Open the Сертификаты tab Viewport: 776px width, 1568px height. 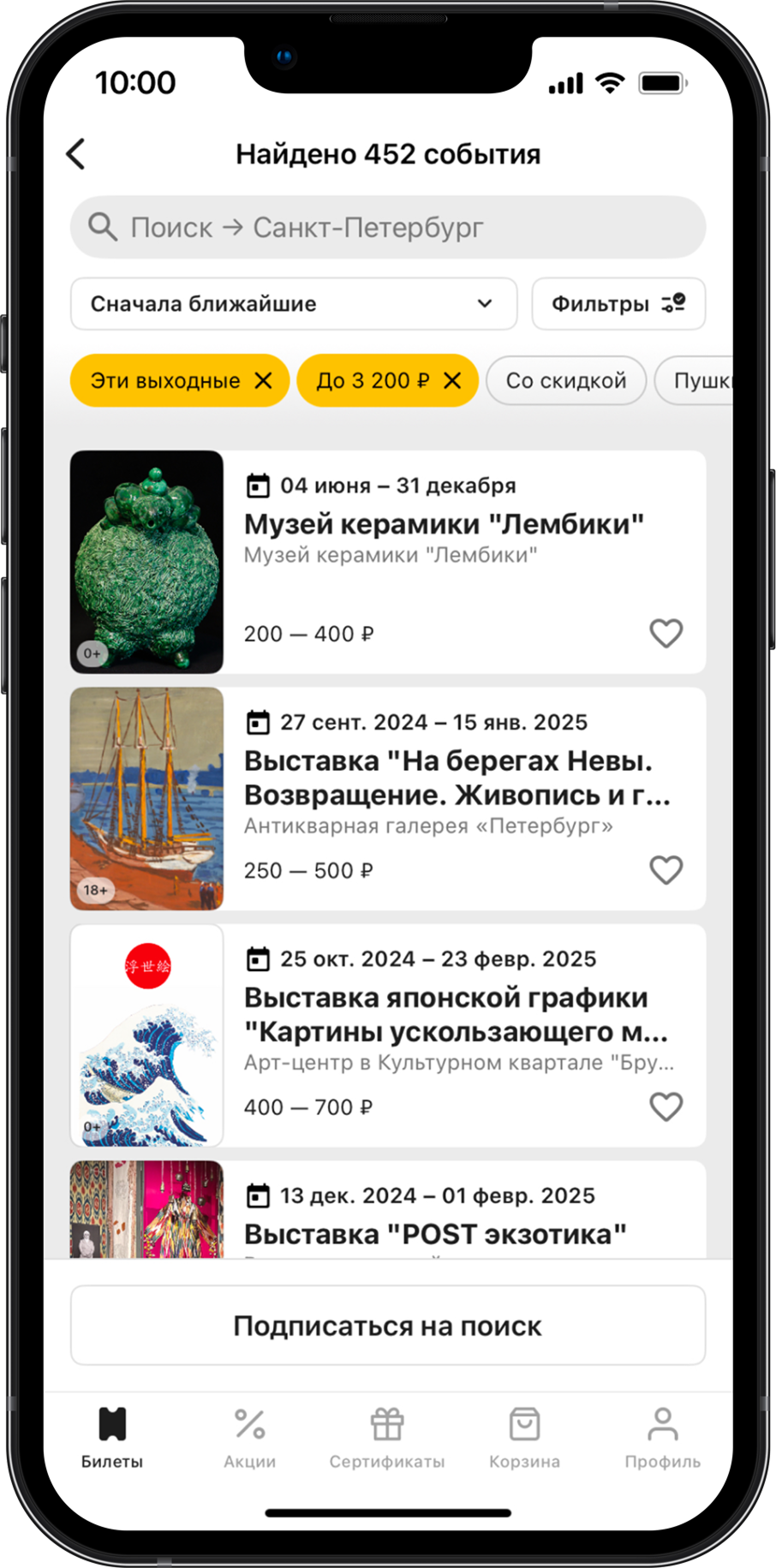[x=387, y=1439]
